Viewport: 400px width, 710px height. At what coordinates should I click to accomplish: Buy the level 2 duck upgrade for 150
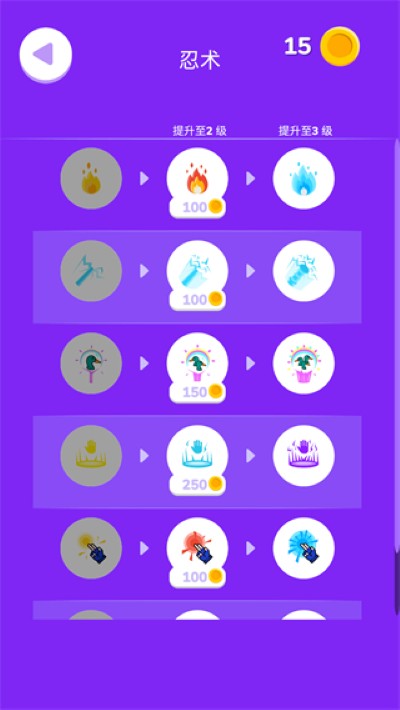(x=198, y=367)
